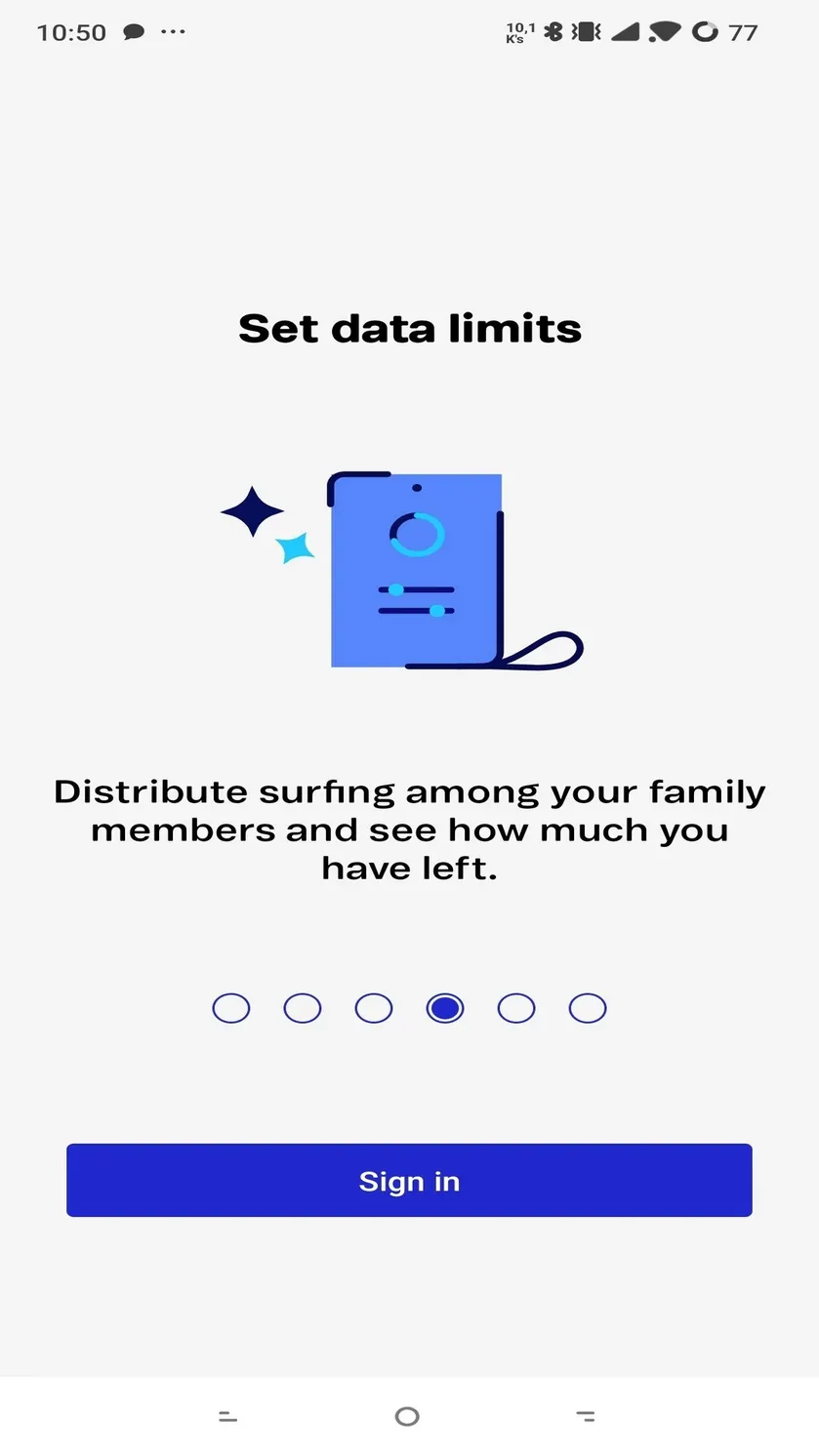The height and width of the screenshot is (1456, 819).
Task: Tap the Sign in button
Action: click(x=409, y=1180)
